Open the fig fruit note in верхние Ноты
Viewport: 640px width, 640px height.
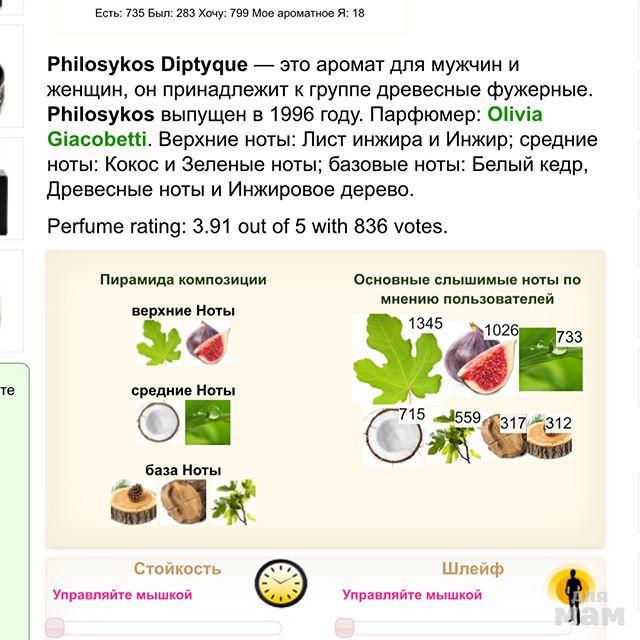click(207, 343)
